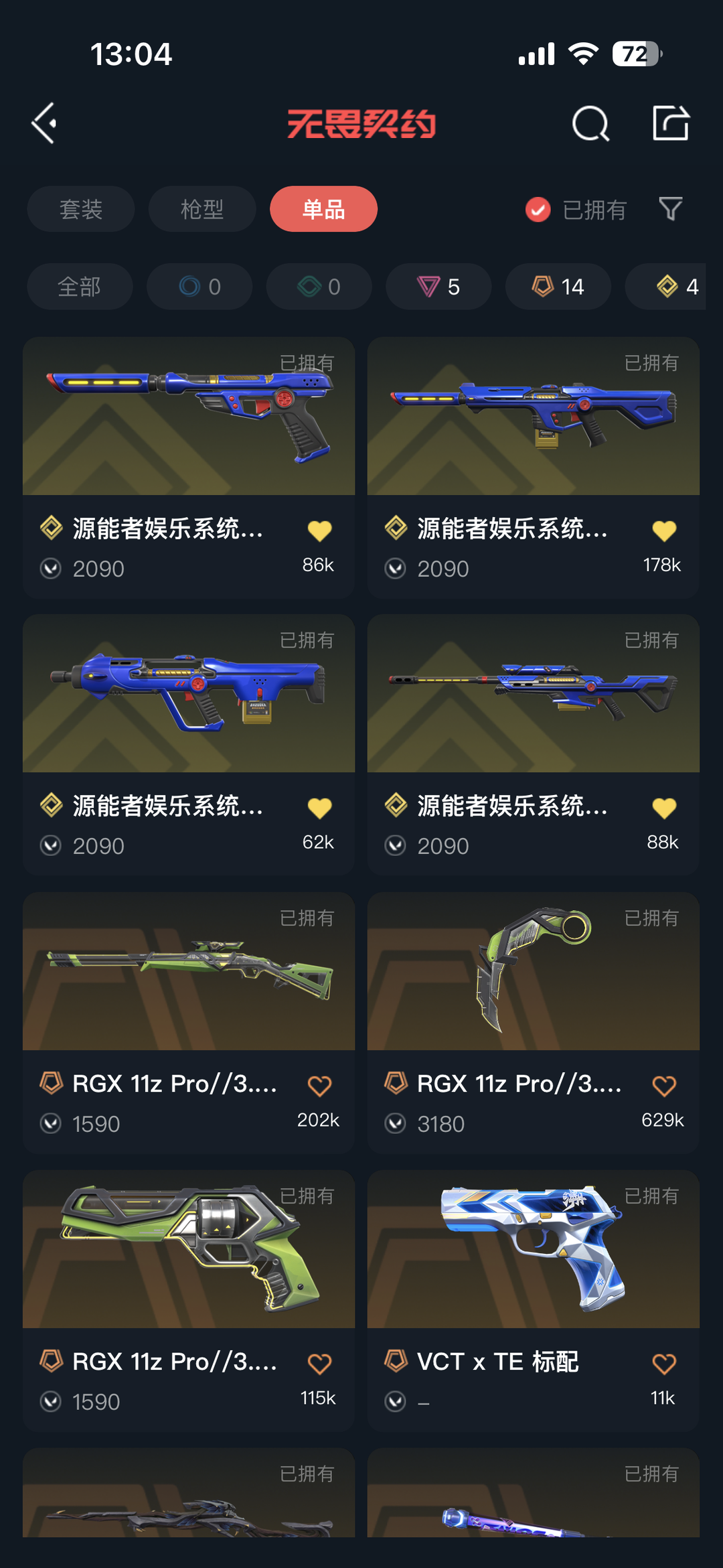Screen dimensions: 723x1568
Task: Unlike the 源能者娱乐系统 skin with 88k likes
Action: point(664,808)
